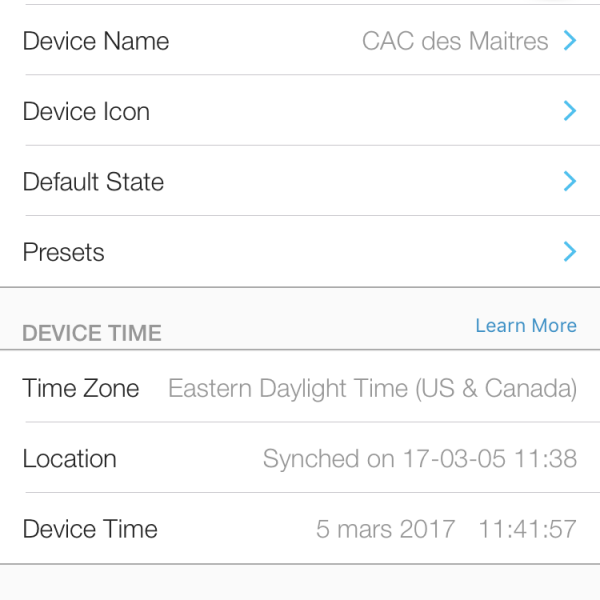This screenshot has width=600, height=600.
Task: Open the Presets row
Action: point(300,252)
